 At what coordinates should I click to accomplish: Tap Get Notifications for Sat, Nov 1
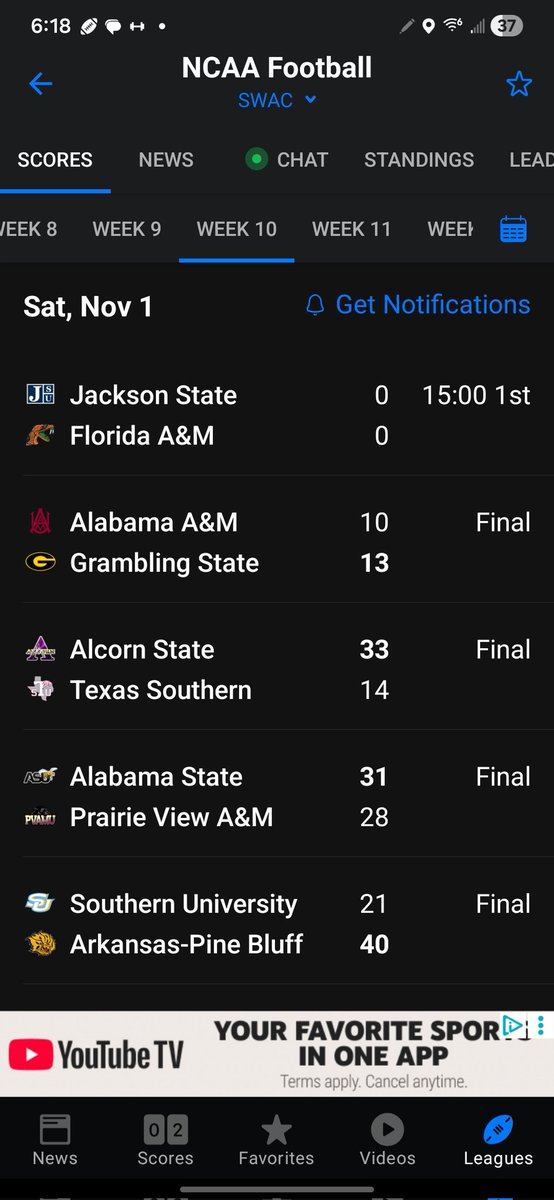pos(418,305)
